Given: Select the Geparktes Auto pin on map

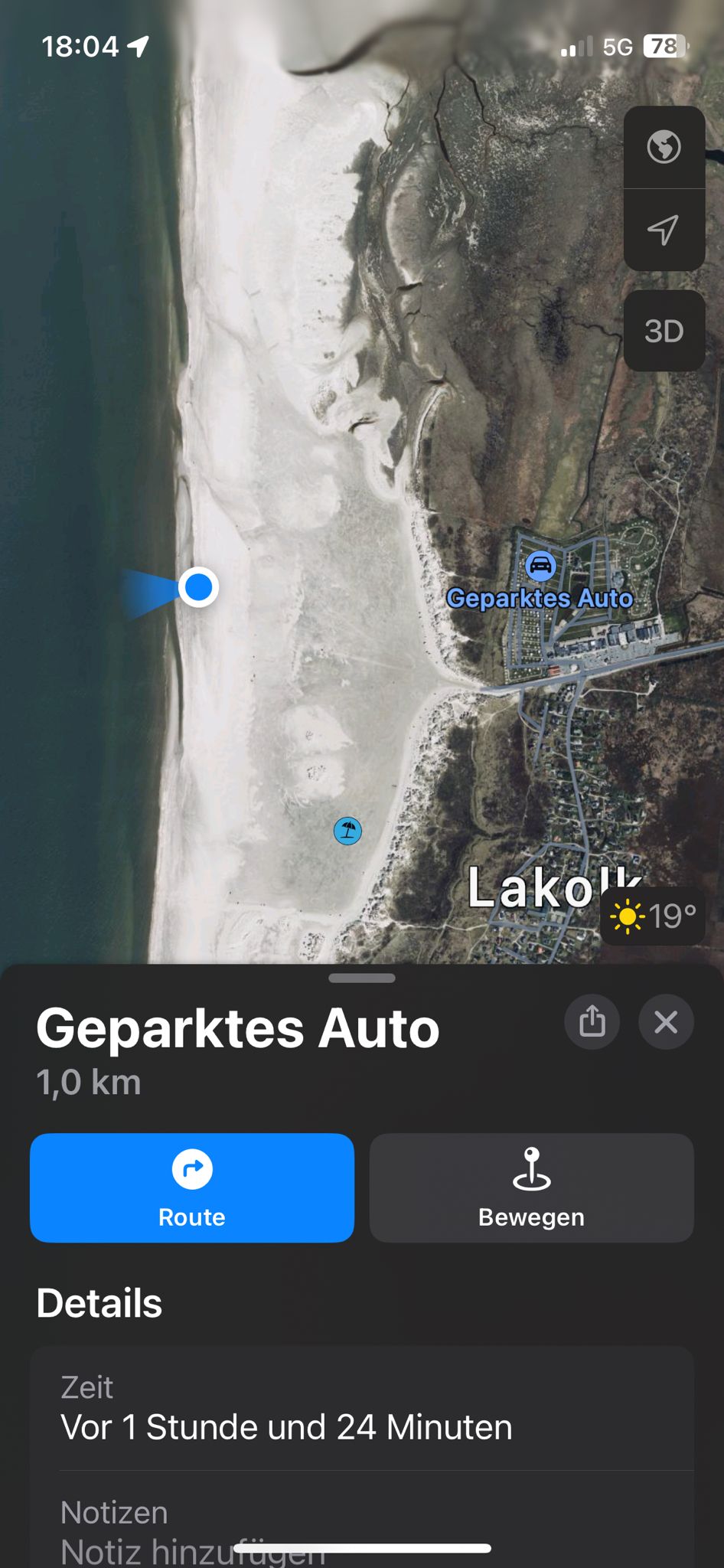Looking at the screenshot, I should 540,567.
